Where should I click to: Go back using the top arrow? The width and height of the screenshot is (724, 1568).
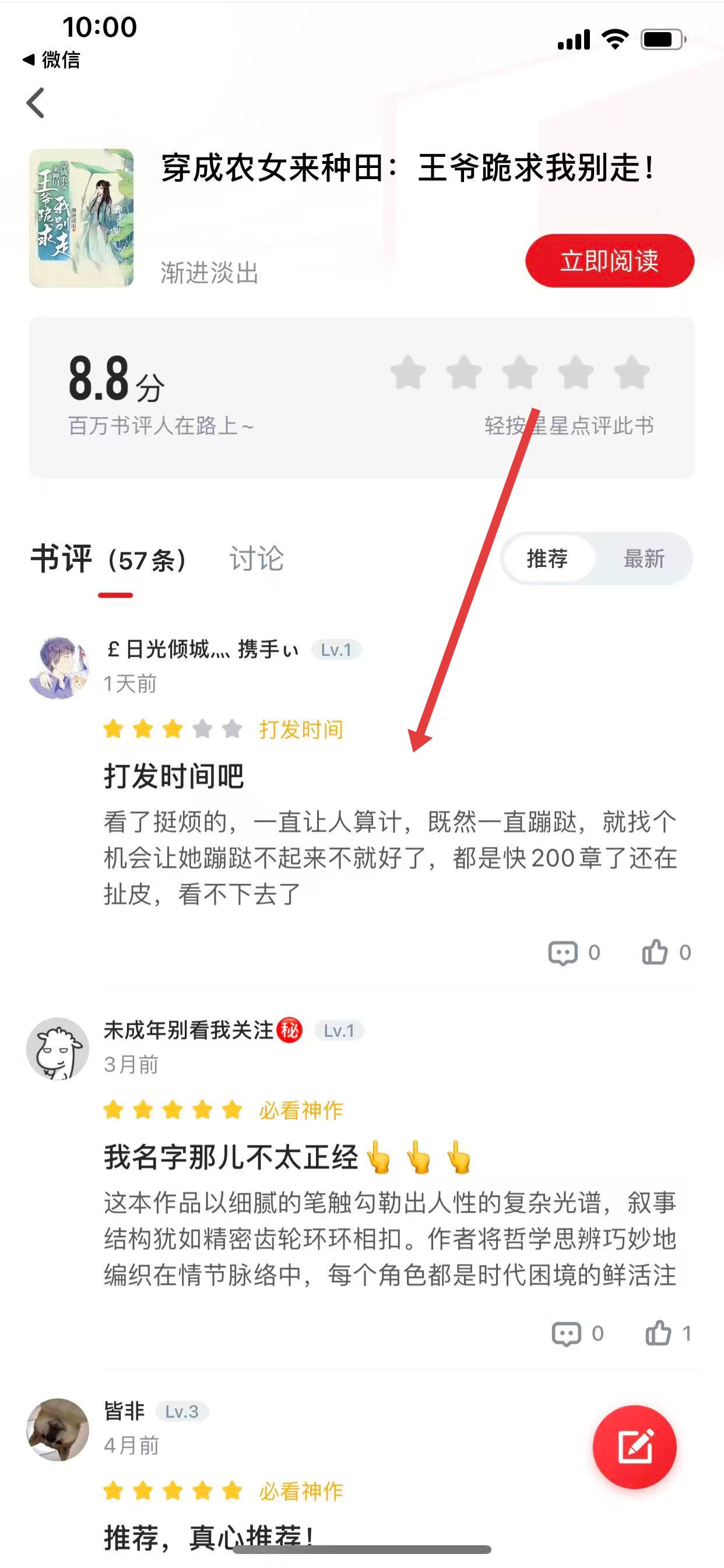pyautogui.click(x=36, y=102)
